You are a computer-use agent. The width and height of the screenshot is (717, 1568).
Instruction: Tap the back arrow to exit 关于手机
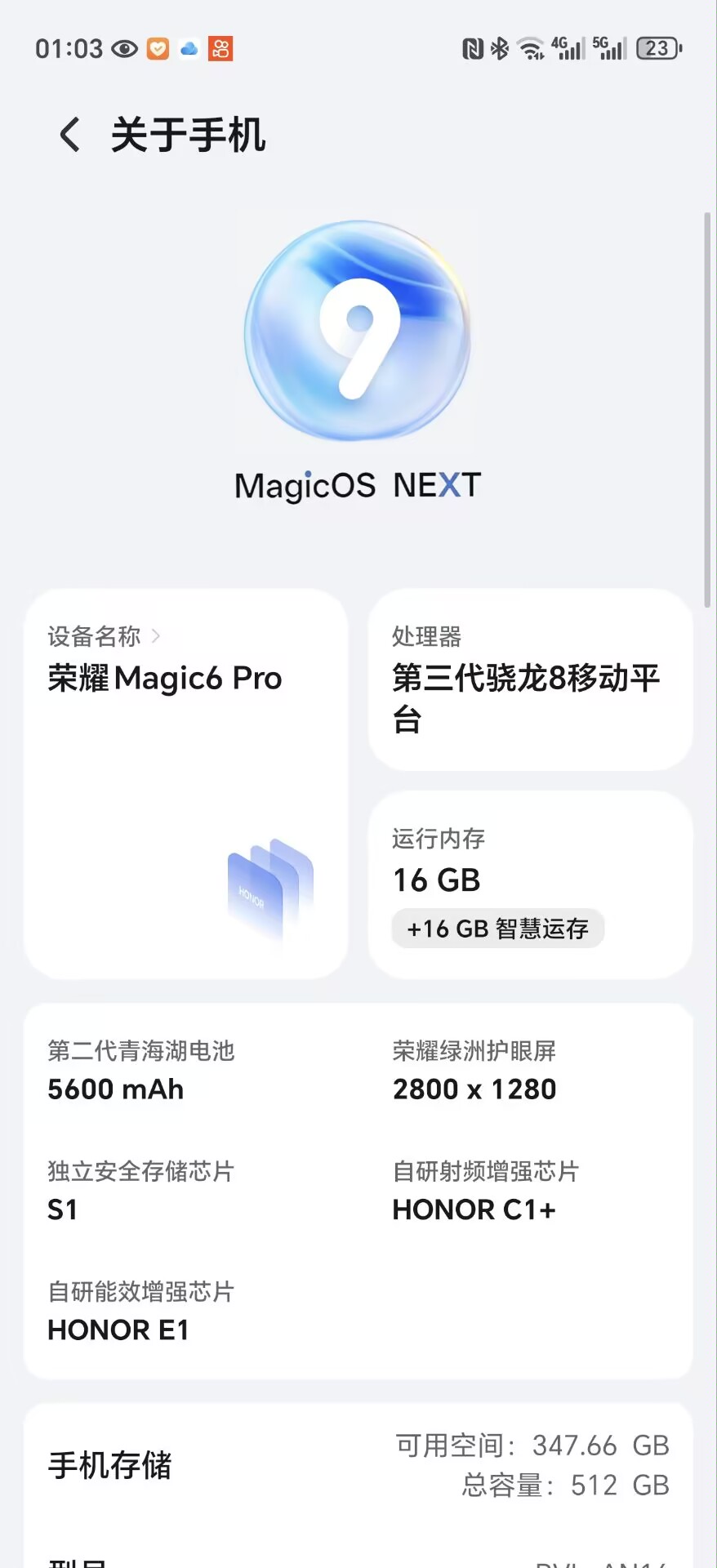click(69, 134)
